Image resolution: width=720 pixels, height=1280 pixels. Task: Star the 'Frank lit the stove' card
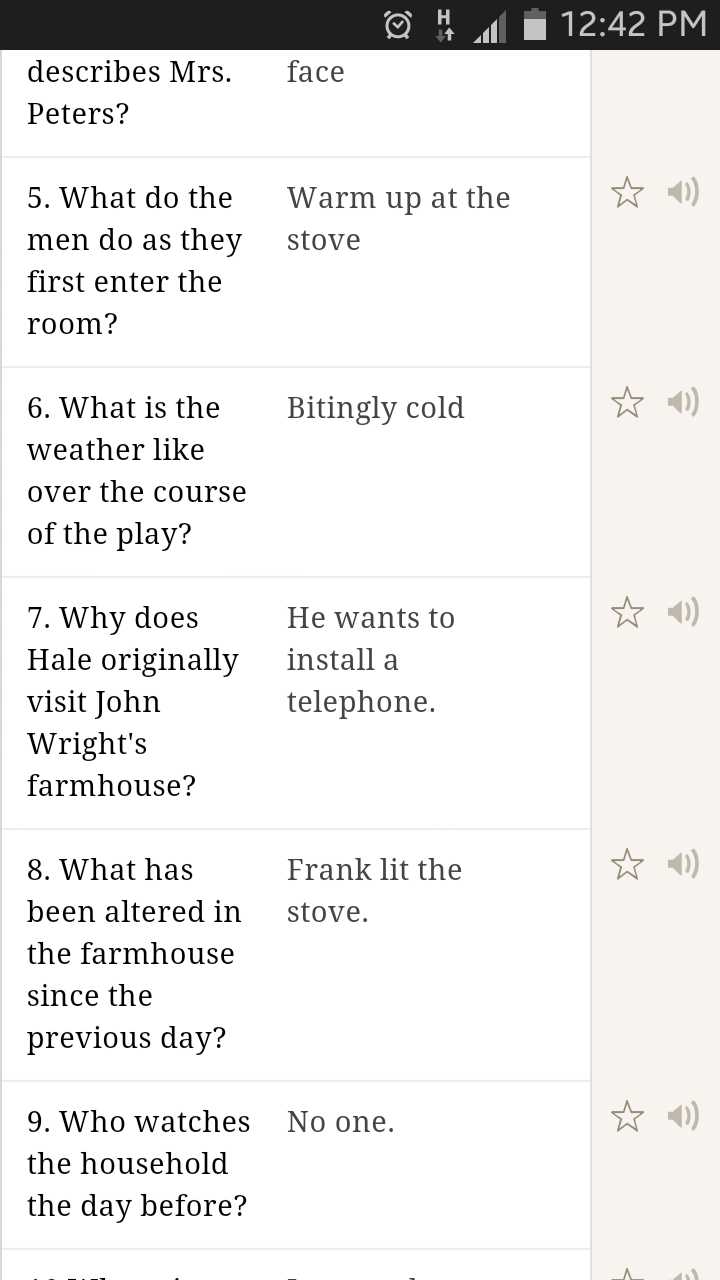(x=627, y=864)
